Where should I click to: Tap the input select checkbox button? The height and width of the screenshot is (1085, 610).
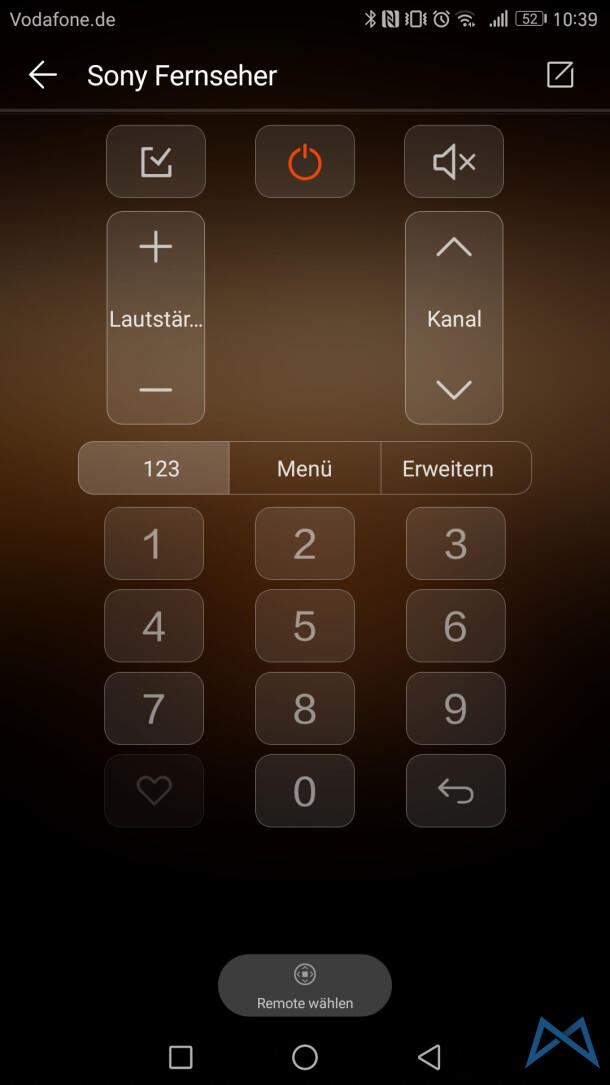pos(156,162)
